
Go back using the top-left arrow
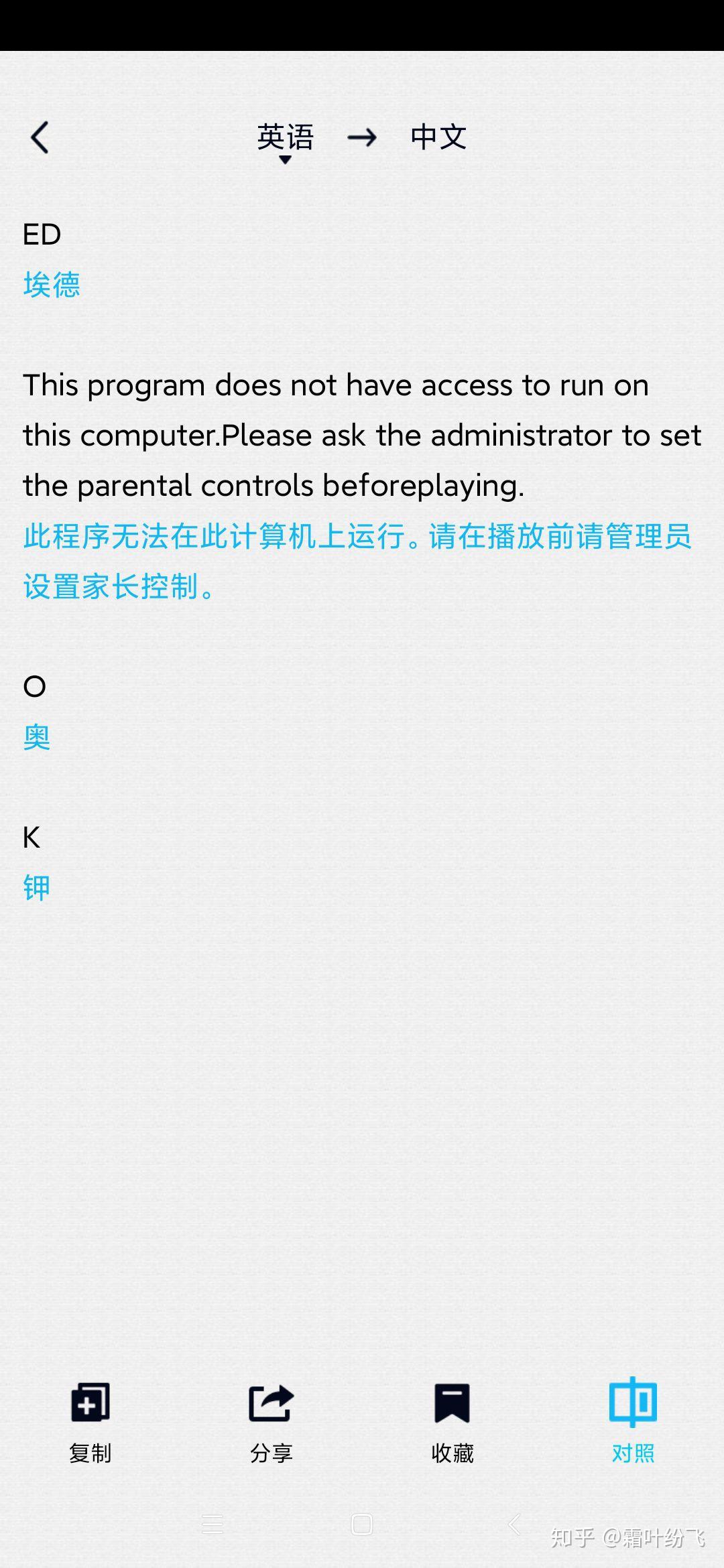(40, 137)
